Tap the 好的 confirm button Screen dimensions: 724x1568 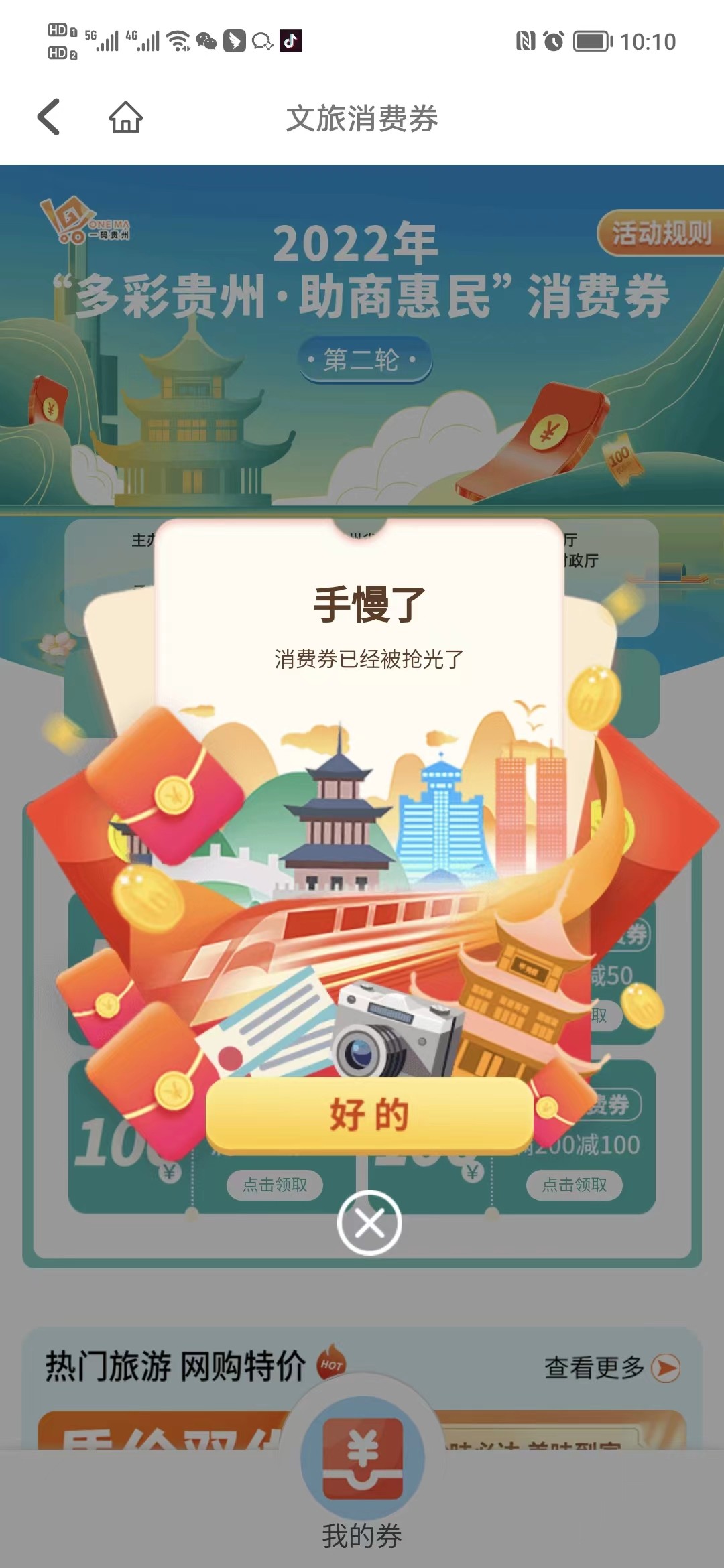369,1115
